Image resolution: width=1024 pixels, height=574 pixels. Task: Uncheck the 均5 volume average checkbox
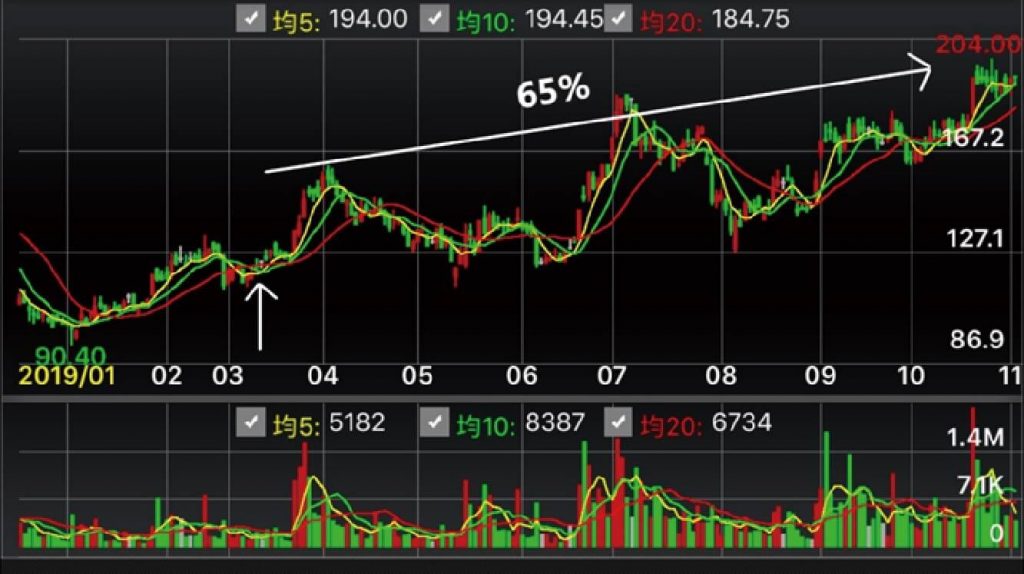click(x=249, y=424)
